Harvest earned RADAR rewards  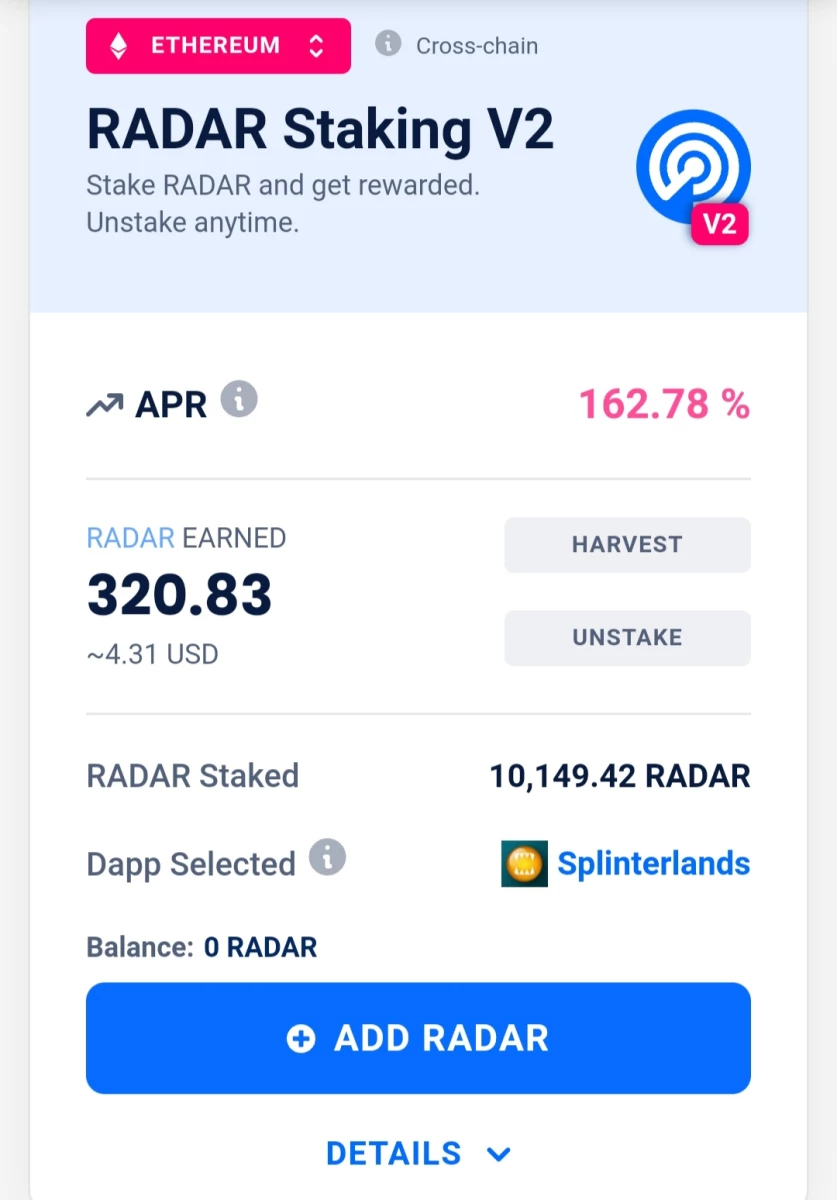627,545
